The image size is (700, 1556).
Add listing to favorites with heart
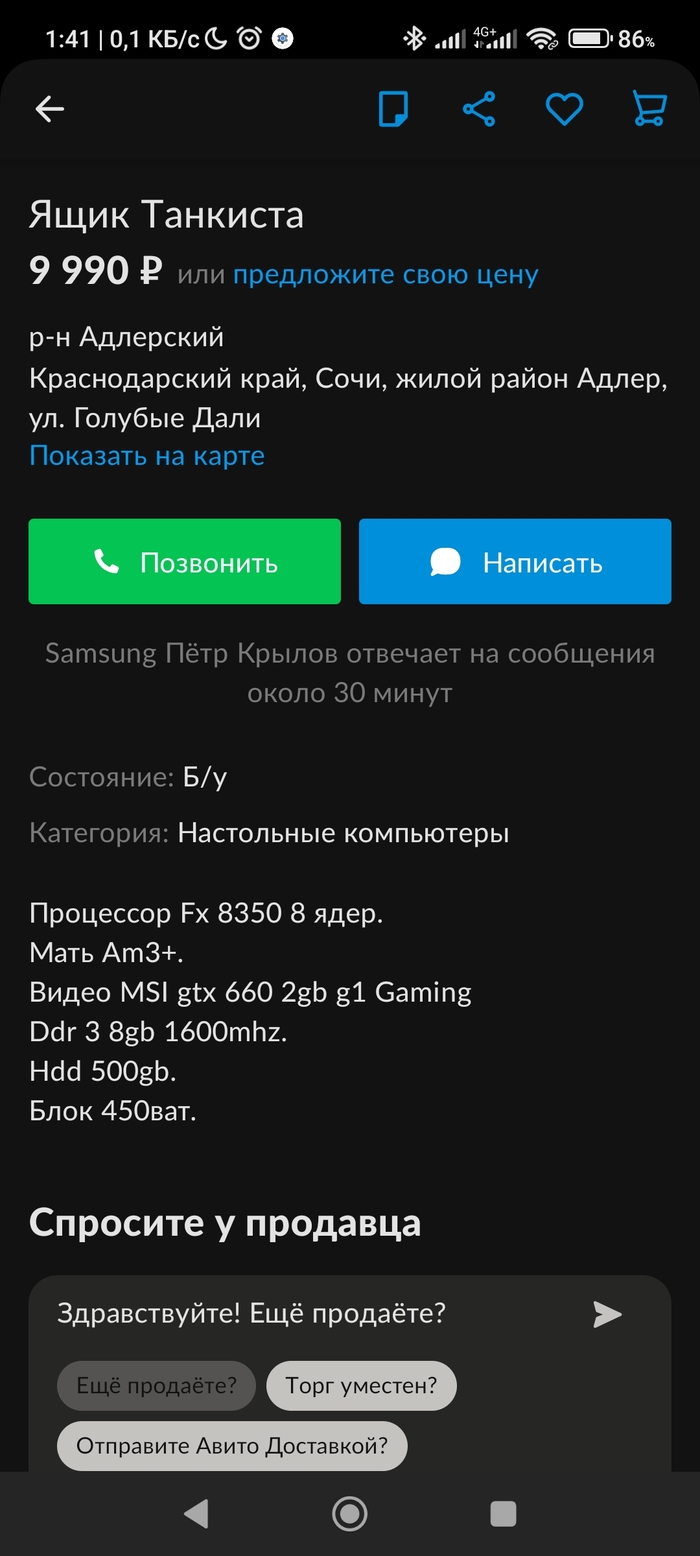564,109
